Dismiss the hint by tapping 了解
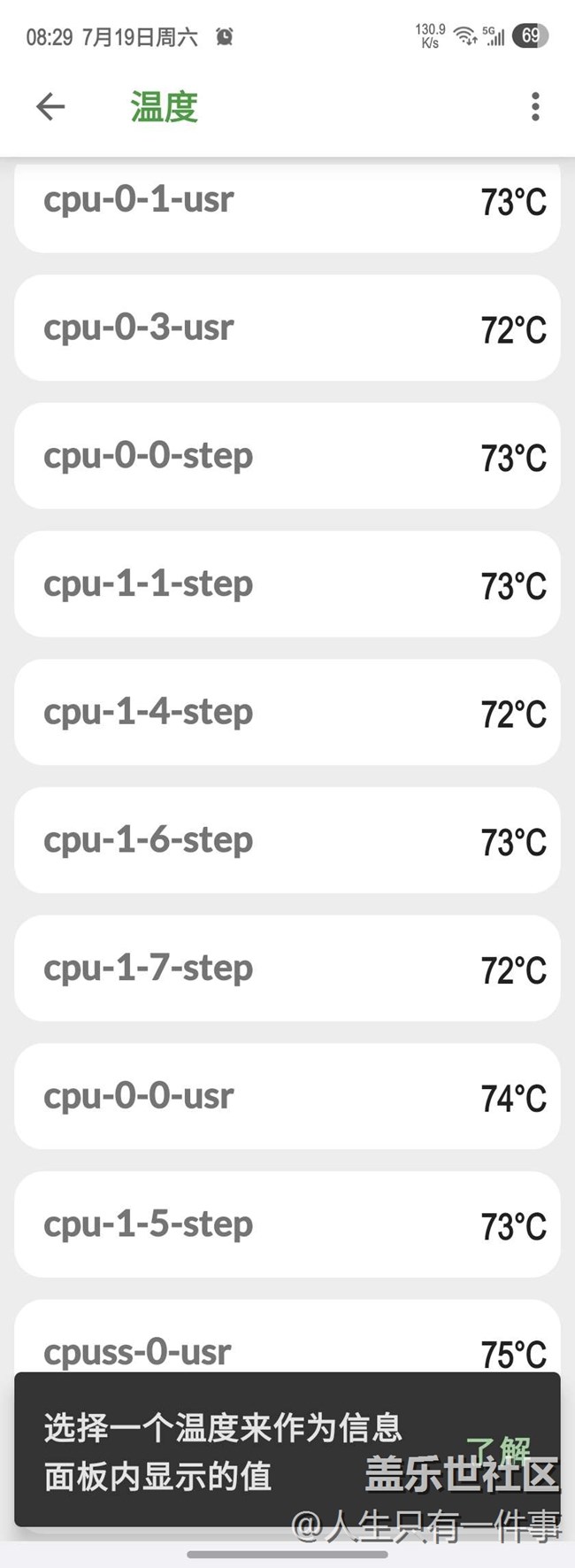Viewport: 575px width, 1568px height. pos(498,1450)
